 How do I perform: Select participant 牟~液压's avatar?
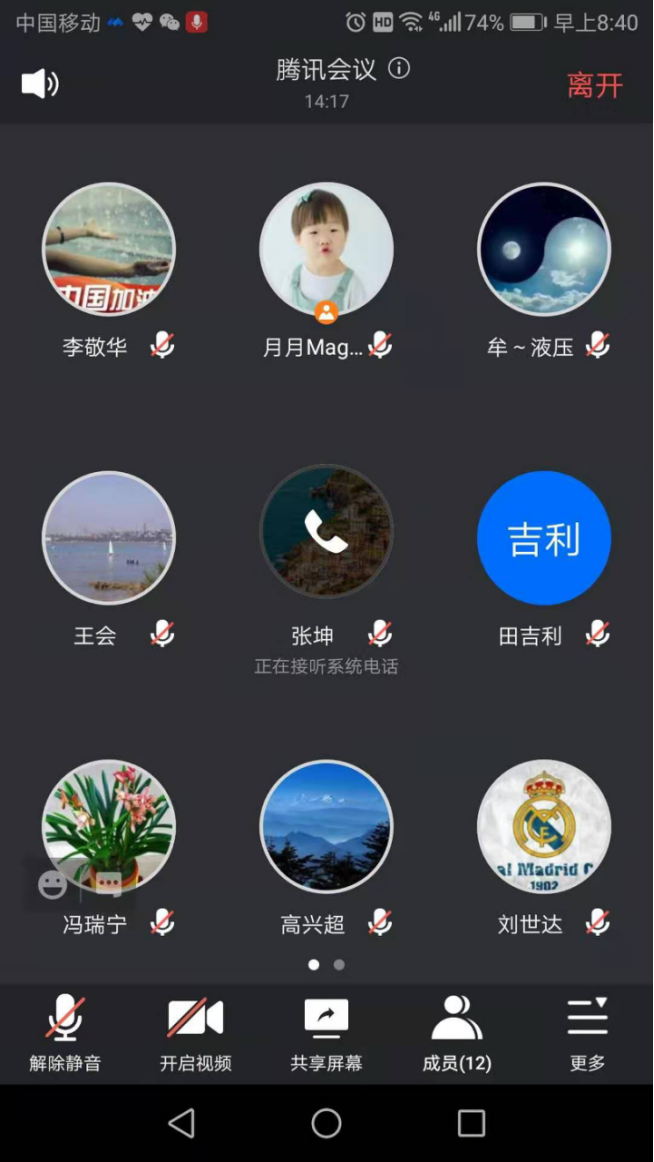coord(544,250)
